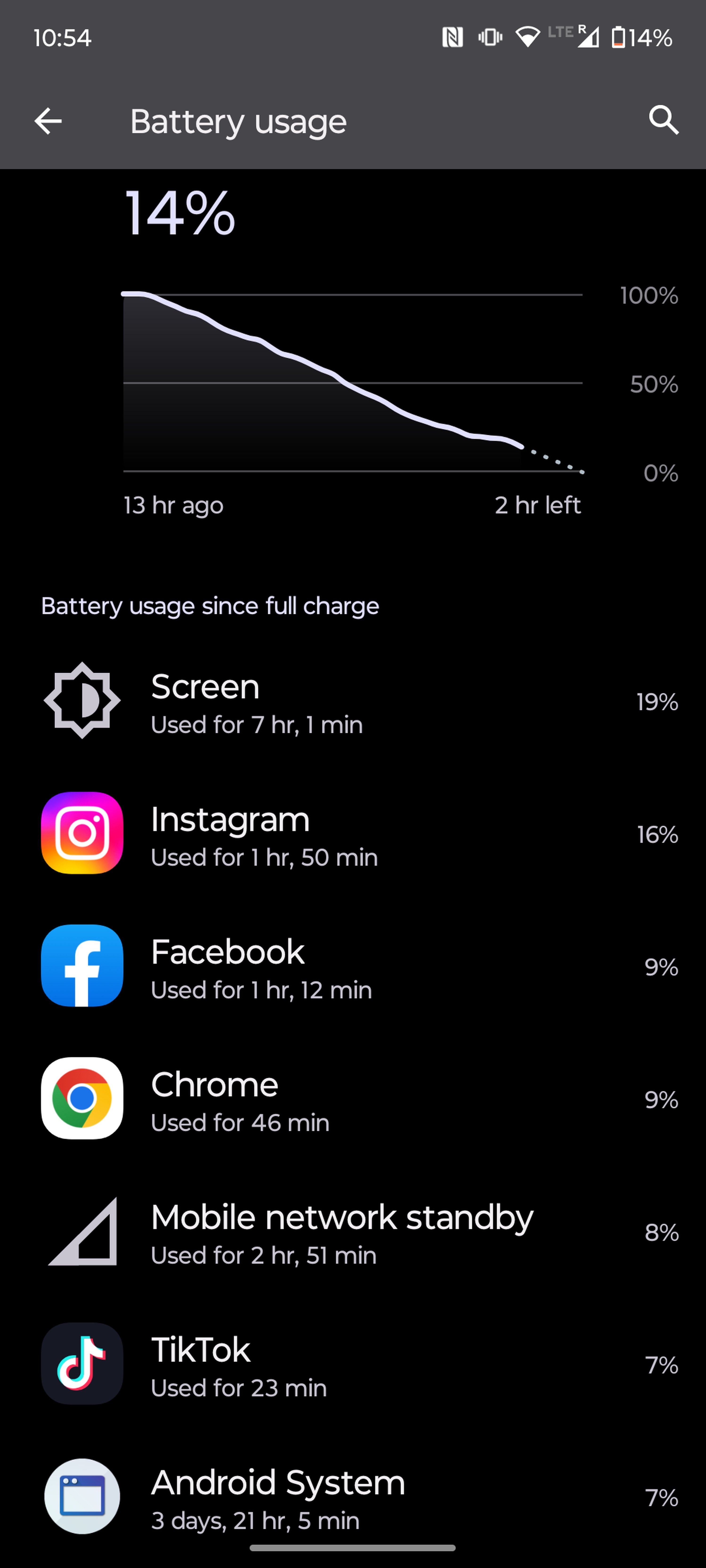Open Mobile network standby details
This screenshot has height=1568, width=706.
pos(353,1232)
